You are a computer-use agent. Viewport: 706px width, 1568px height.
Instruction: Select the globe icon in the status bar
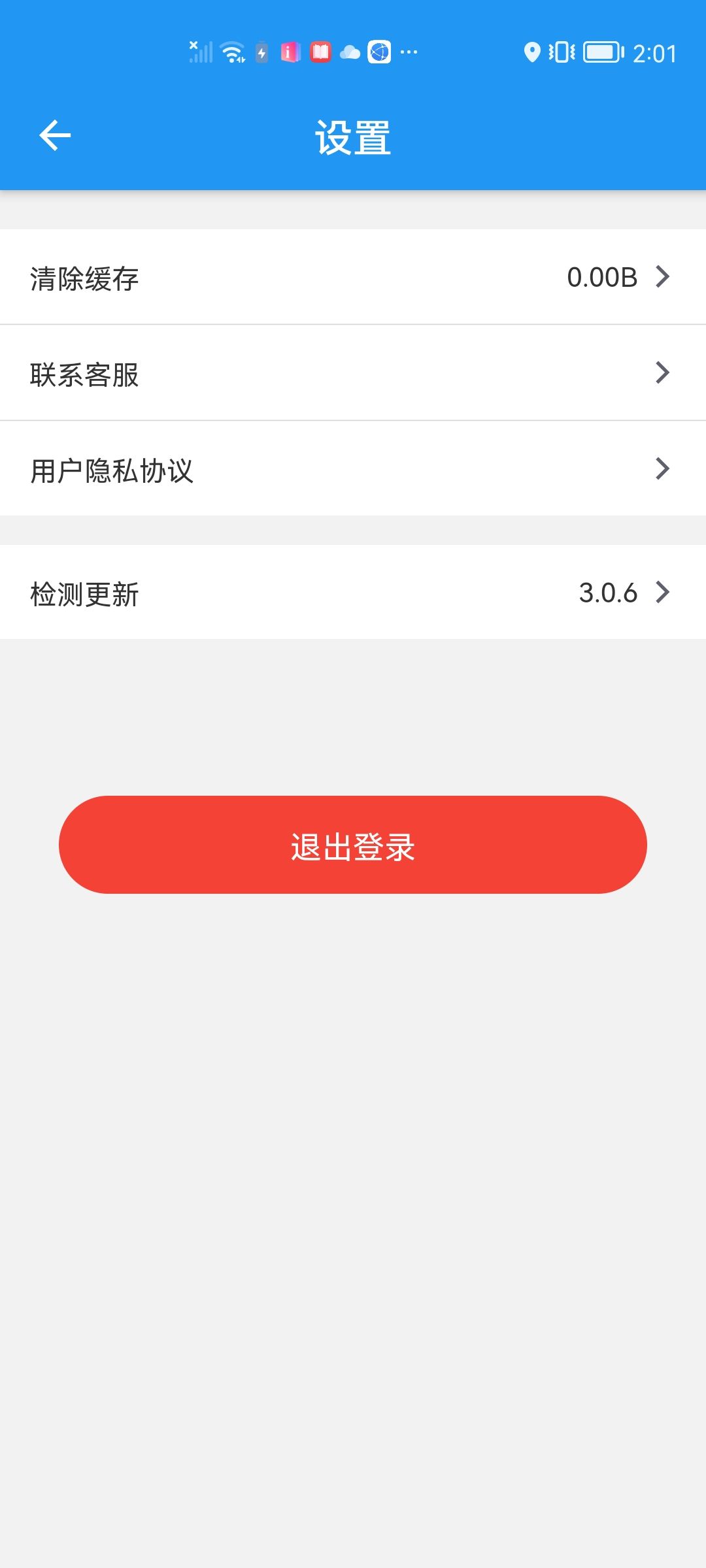point(379,52)
